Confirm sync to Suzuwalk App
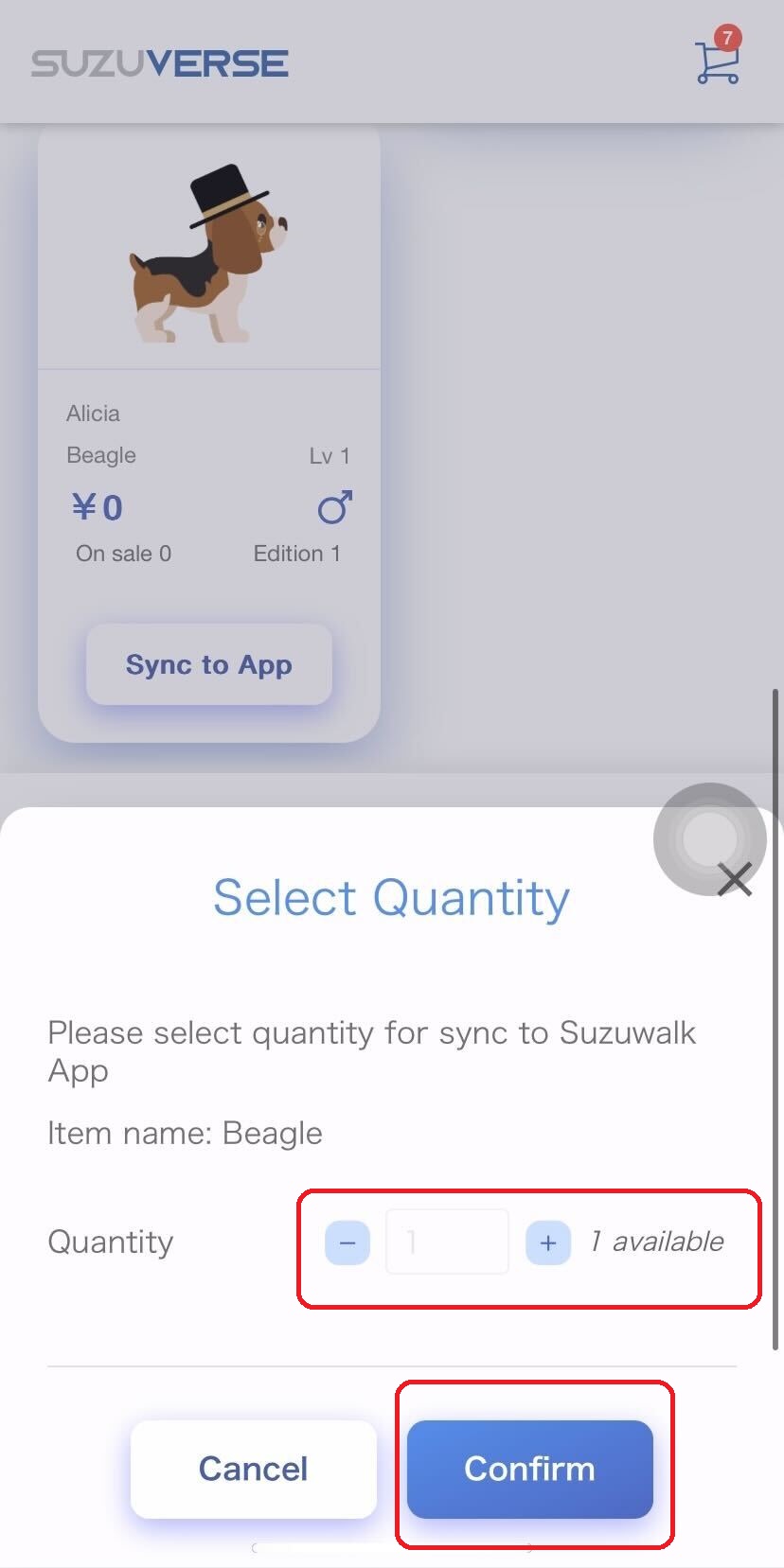The image size is (784, 1568). pos(529,1469)
